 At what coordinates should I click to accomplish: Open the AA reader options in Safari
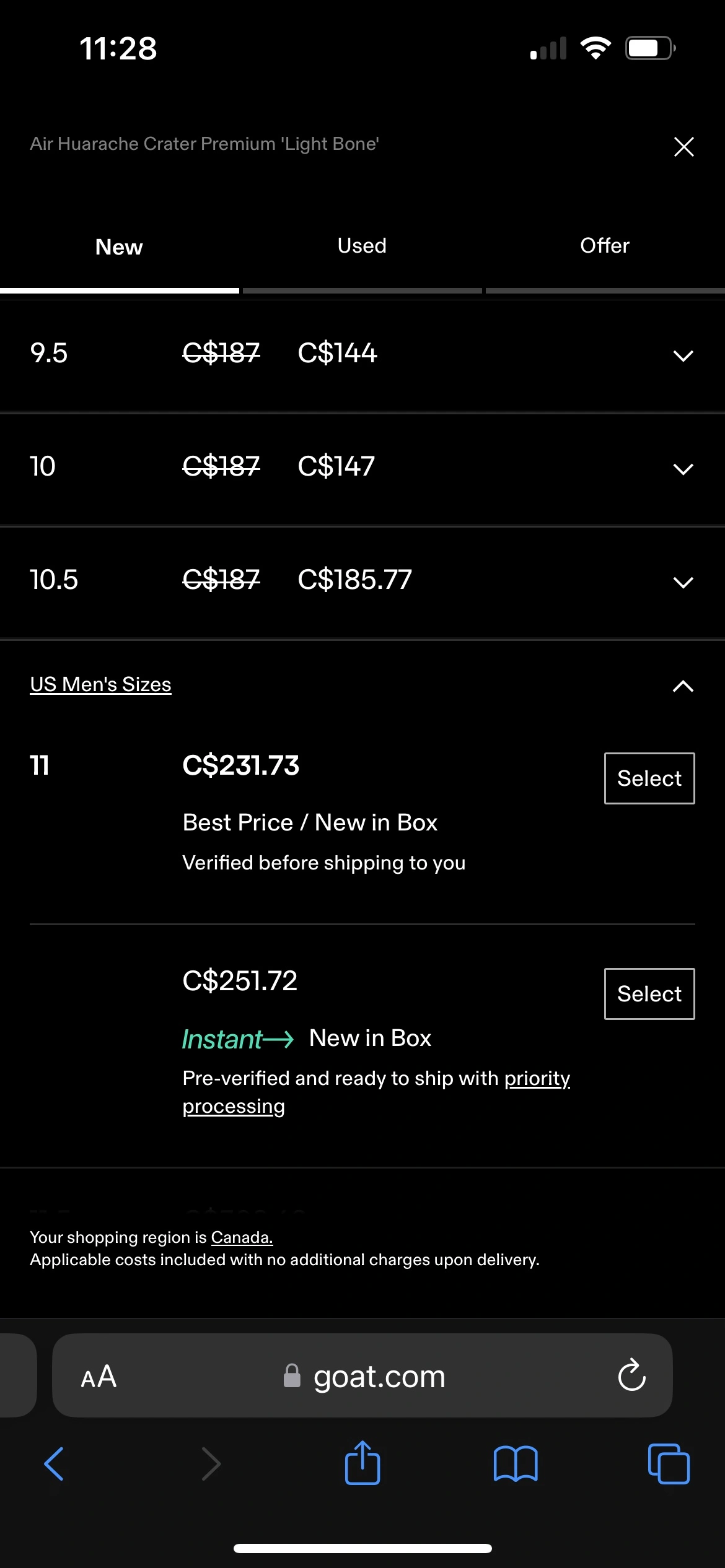click(x=99, y=1377)
